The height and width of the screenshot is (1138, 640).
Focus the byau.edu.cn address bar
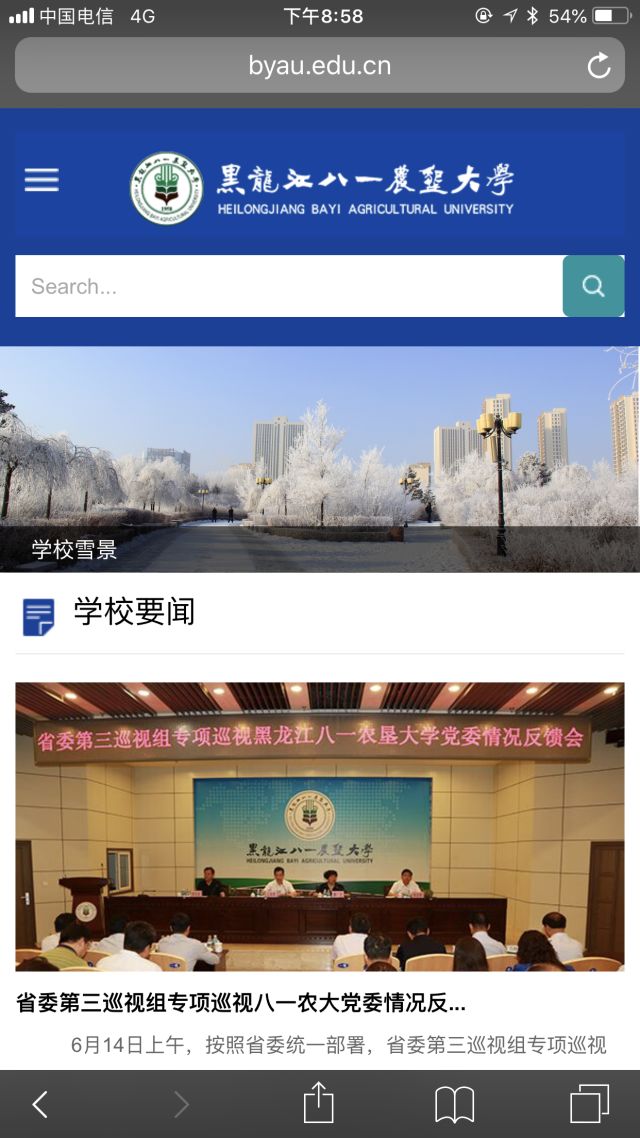coord(319,66)
